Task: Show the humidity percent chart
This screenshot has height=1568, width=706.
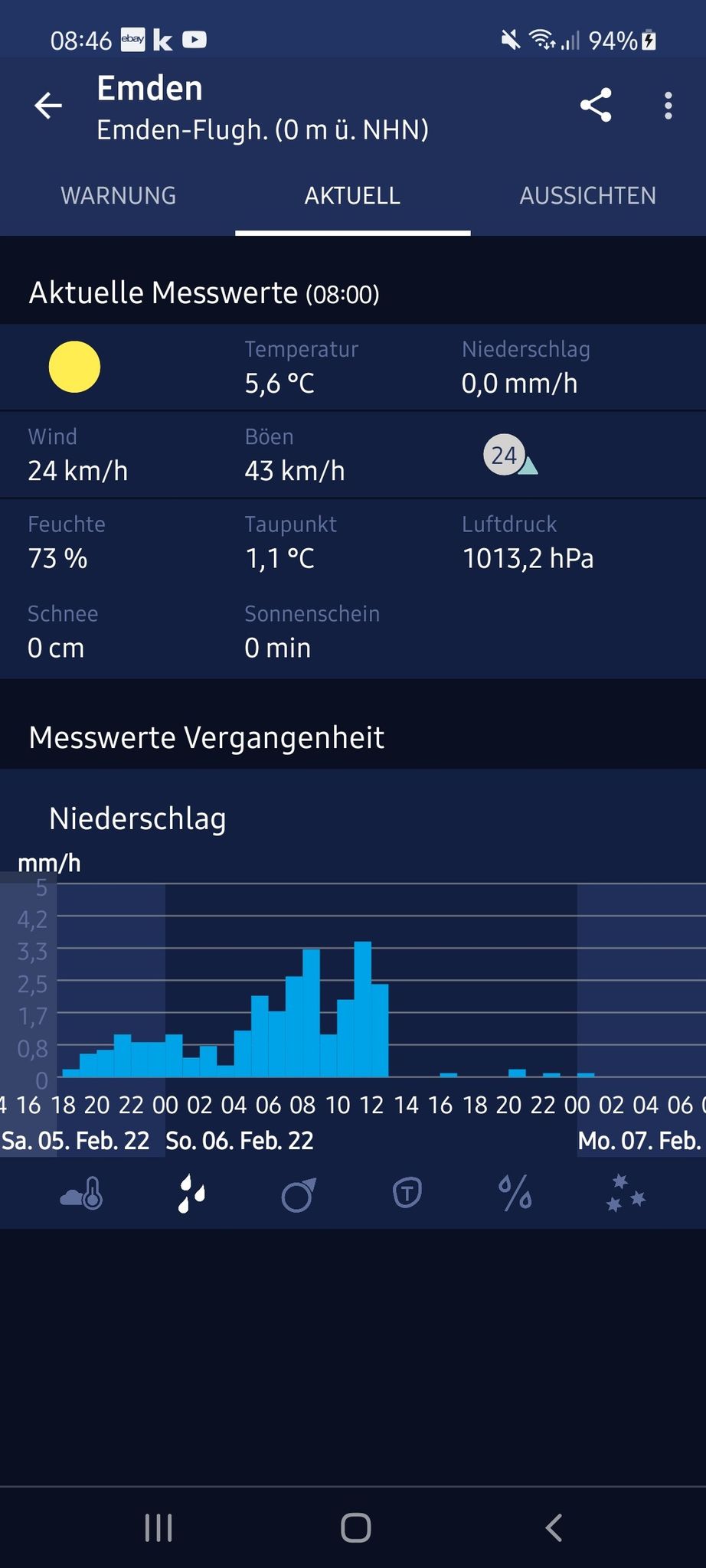Action: click(515, 1194)
